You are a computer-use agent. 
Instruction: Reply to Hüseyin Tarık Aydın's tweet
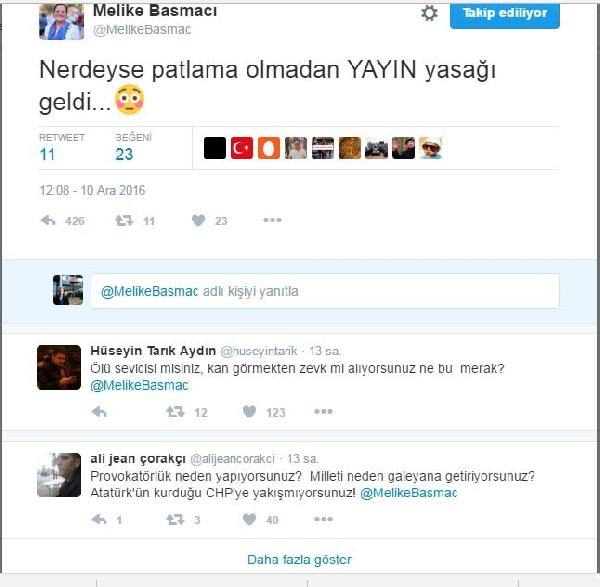(x=99, y=411)
